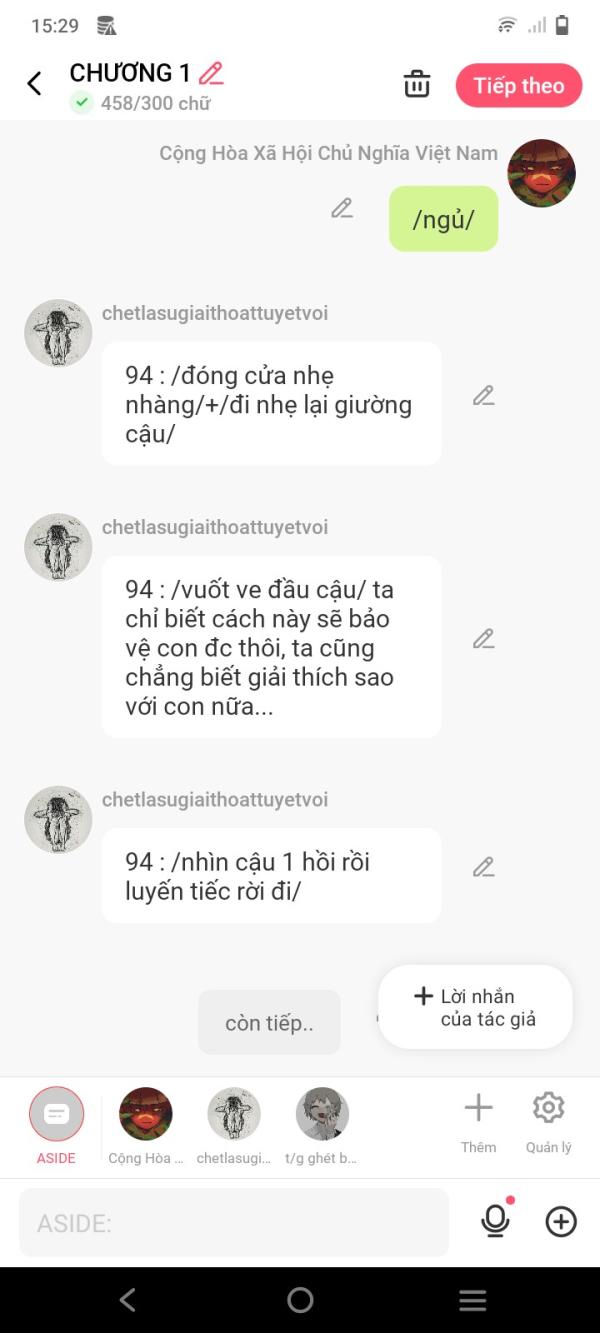
Task: Add a new character with Thêm
Action: 479,1123
